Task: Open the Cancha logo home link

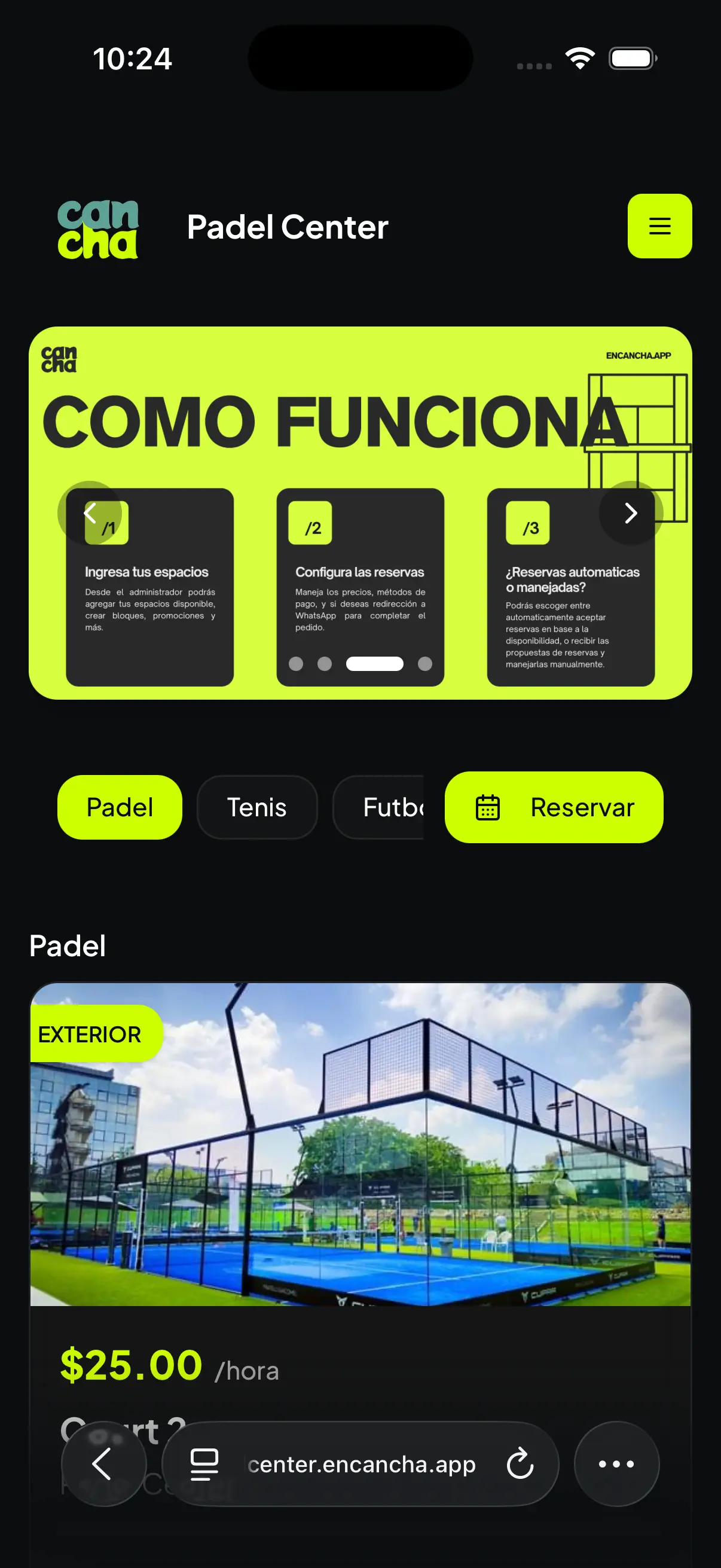Action: click(98, 229)
